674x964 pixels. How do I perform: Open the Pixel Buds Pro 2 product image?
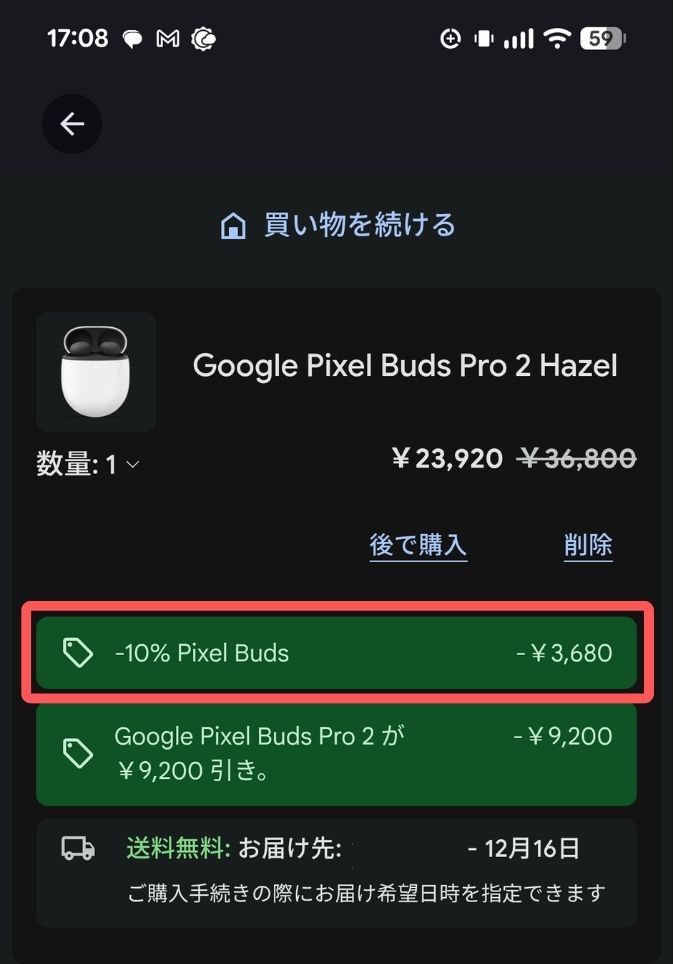point(96,372)
